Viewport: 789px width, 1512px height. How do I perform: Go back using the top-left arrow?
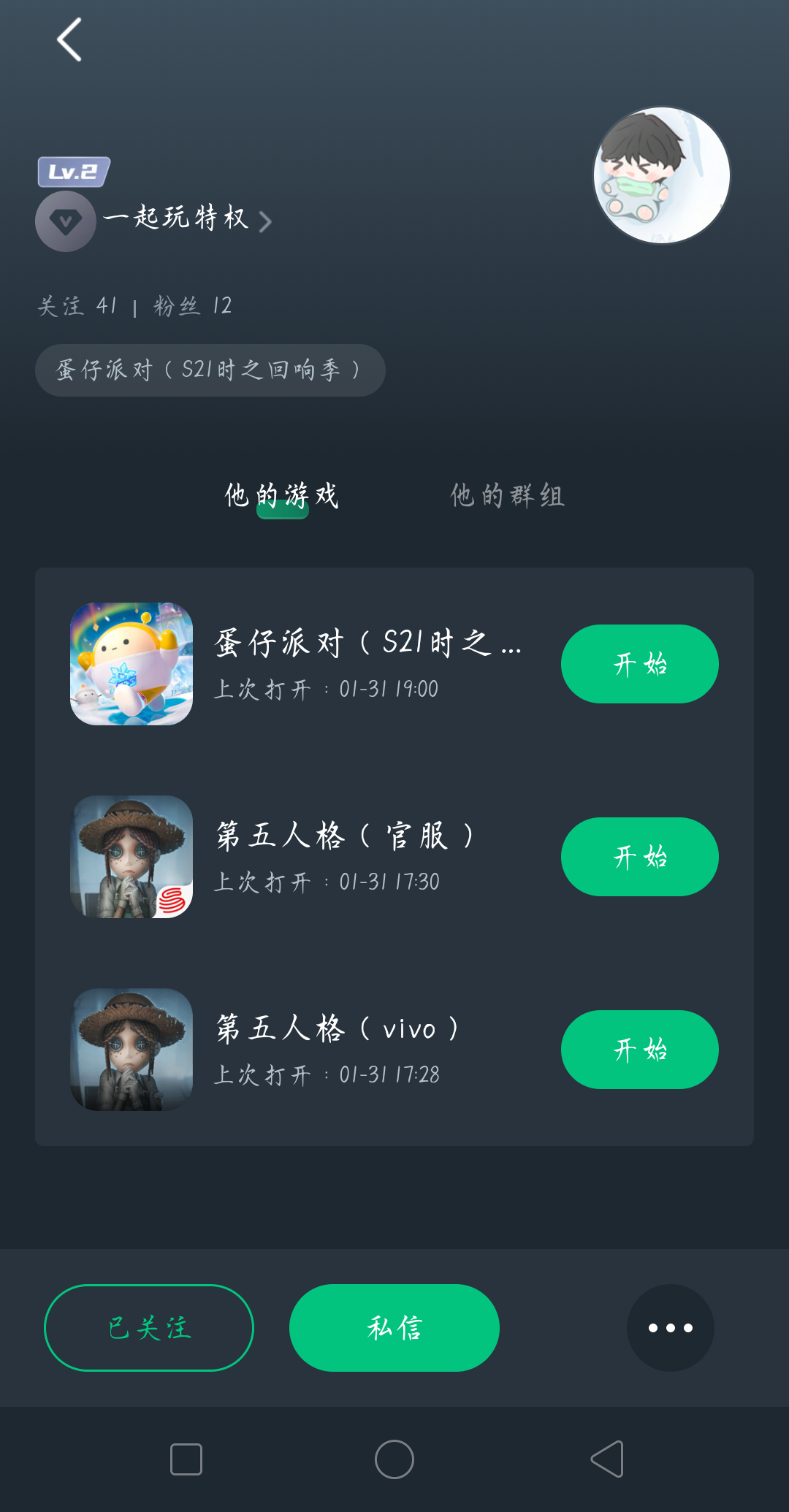click(69, 39)
